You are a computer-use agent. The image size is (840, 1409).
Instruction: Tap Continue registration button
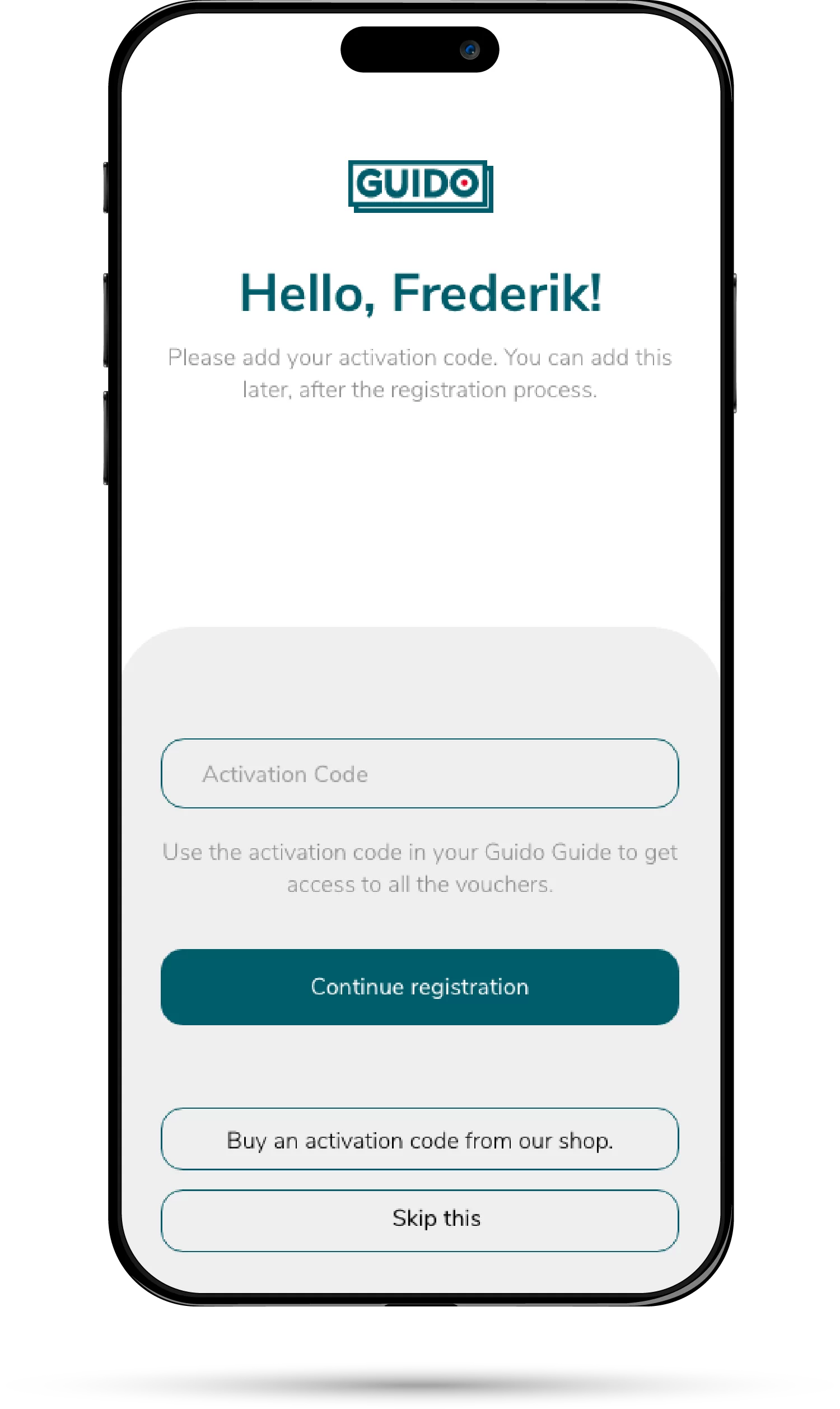click(419, 987)
